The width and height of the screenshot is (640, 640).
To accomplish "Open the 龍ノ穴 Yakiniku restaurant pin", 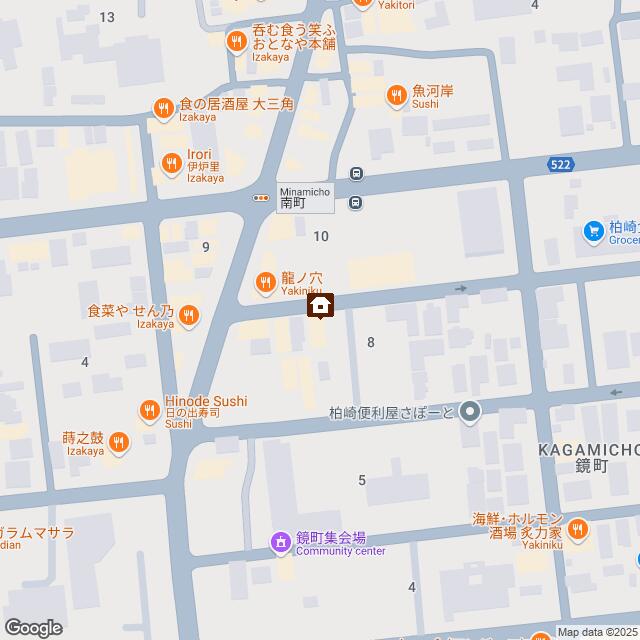I will (265, 282).
